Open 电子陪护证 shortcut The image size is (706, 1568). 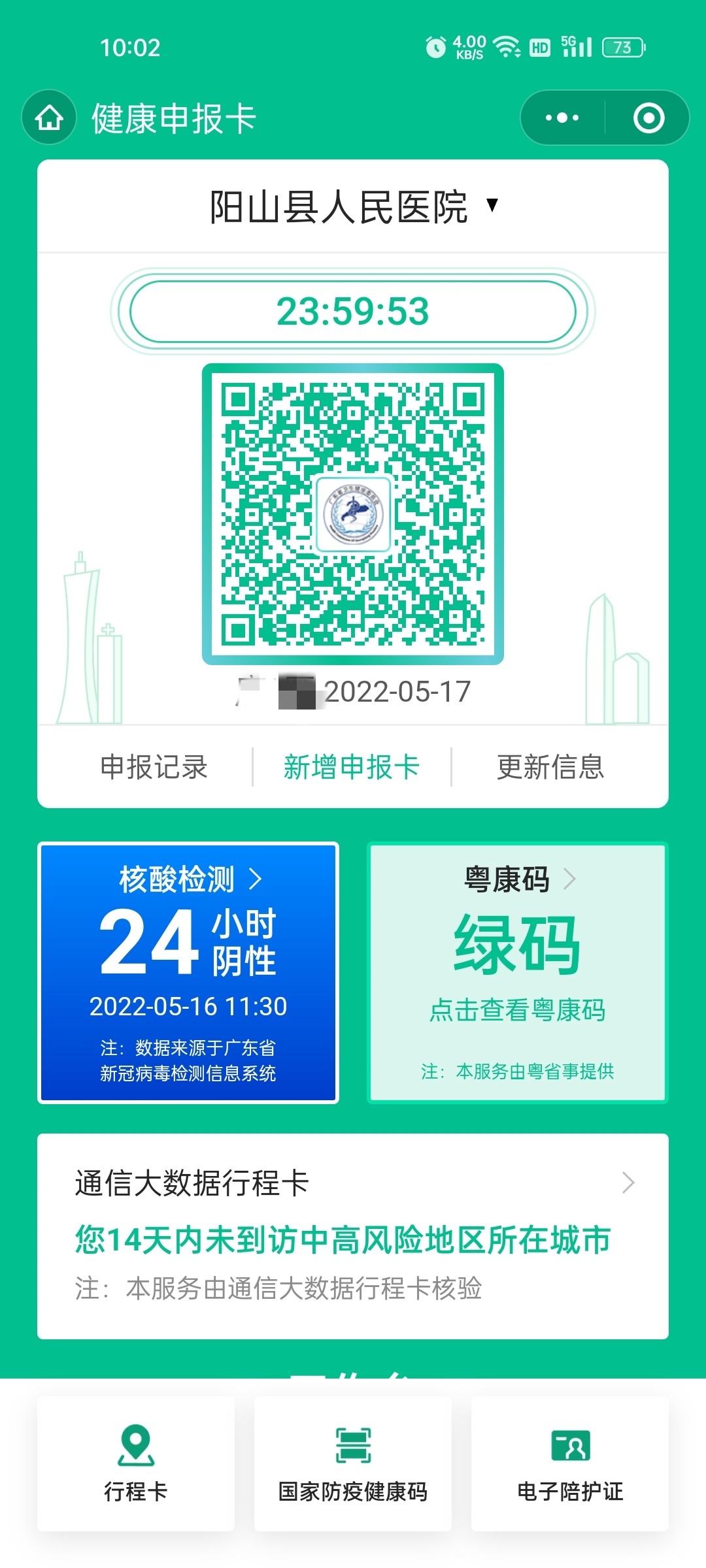(x=570, y=1463)
